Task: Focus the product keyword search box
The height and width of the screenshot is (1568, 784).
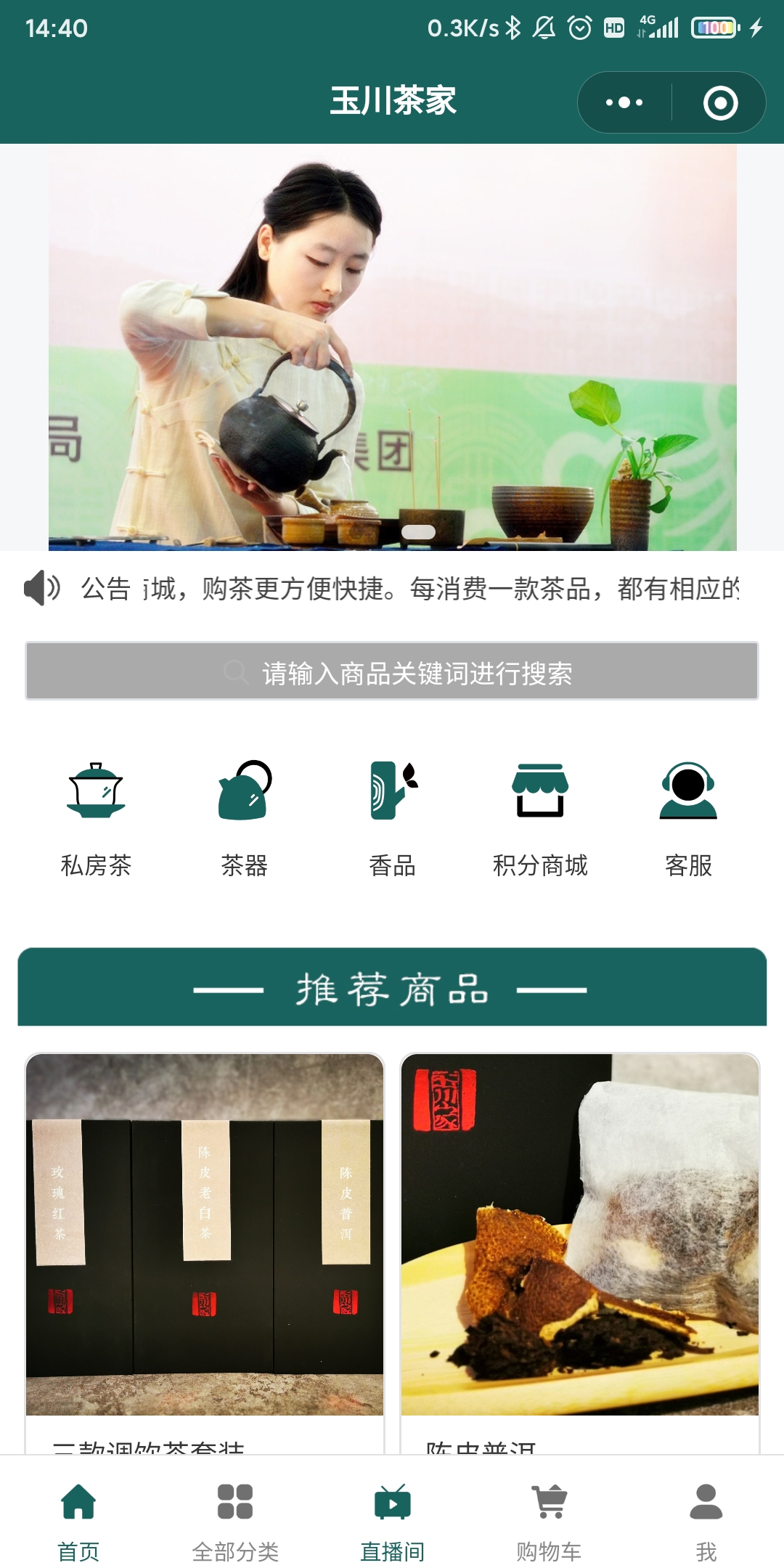Action: click(x=392, y=671)
